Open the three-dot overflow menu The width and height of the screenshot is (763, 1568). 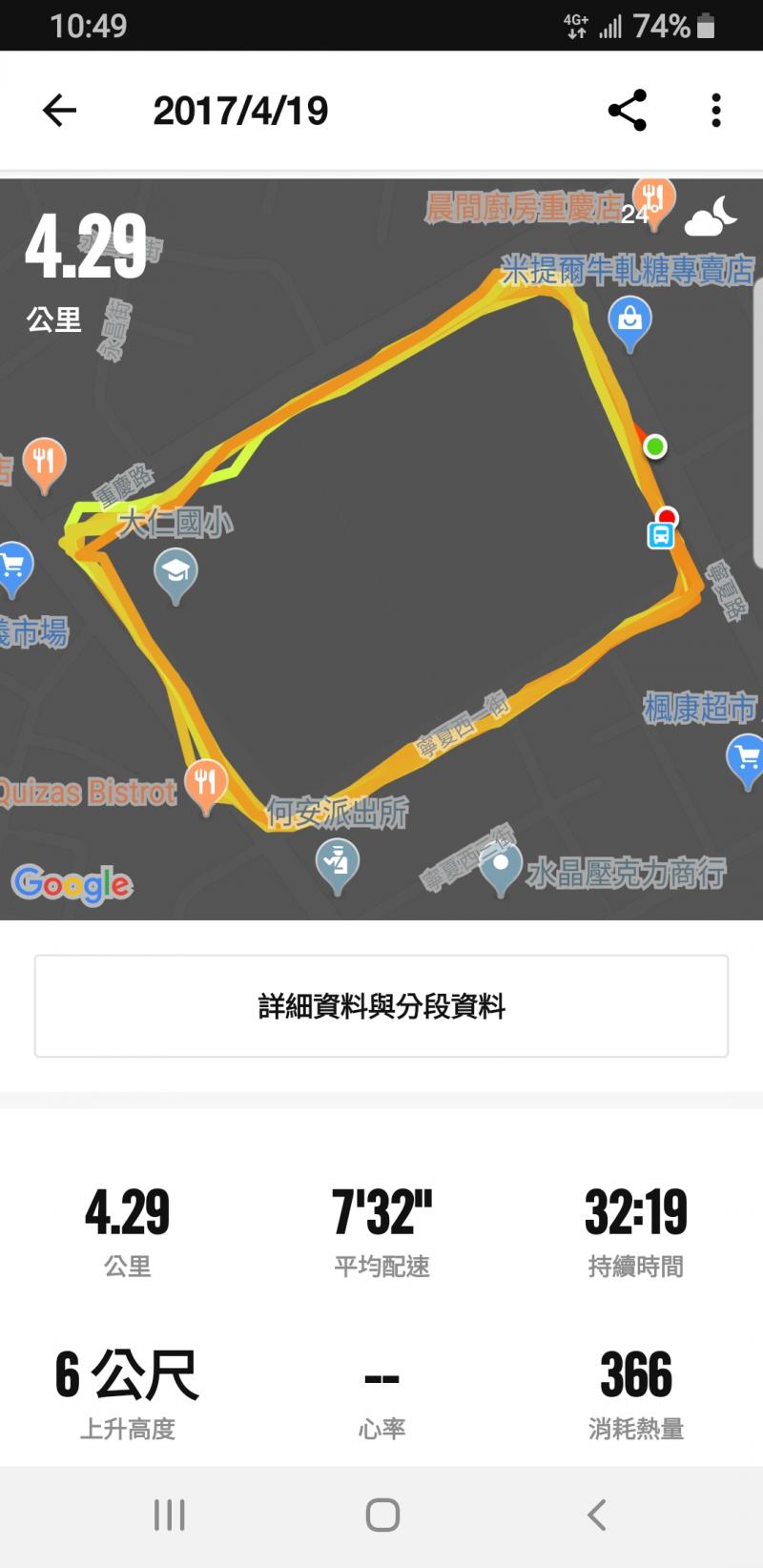point(715,111)
